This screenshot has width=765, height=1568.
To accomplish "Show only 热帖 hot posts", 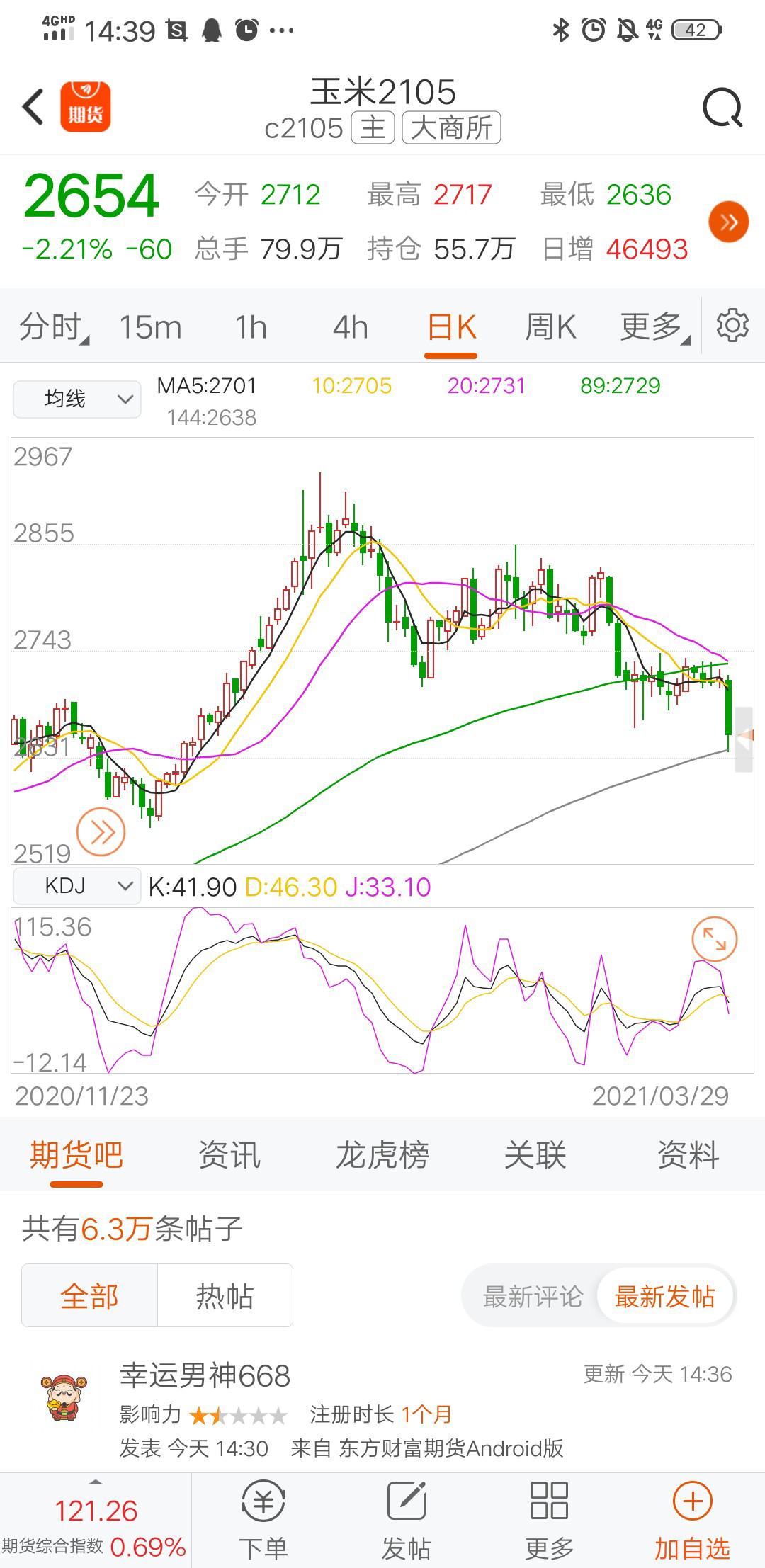I will click(225, 1296).
